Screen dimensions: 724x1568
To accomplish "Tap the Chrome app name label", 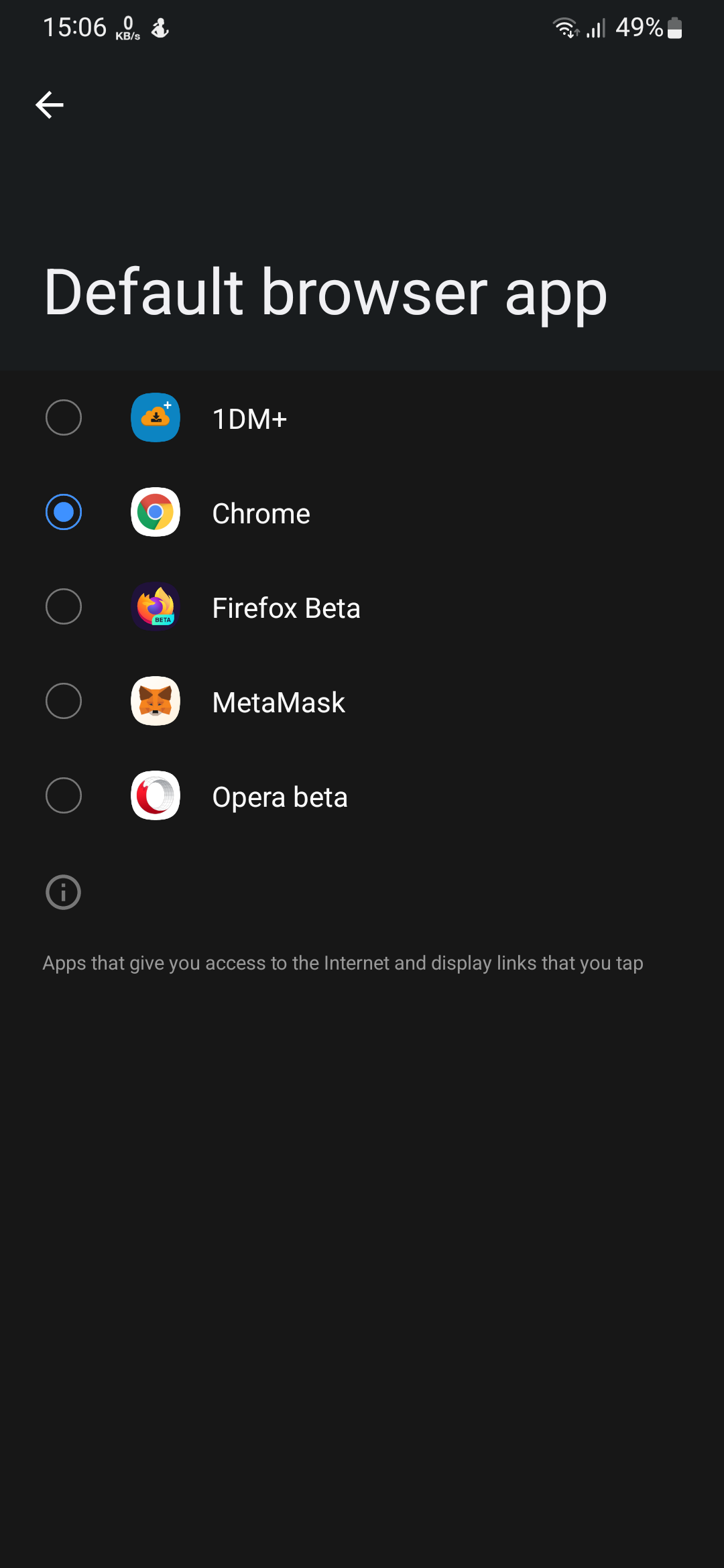I will coord(261,513).
